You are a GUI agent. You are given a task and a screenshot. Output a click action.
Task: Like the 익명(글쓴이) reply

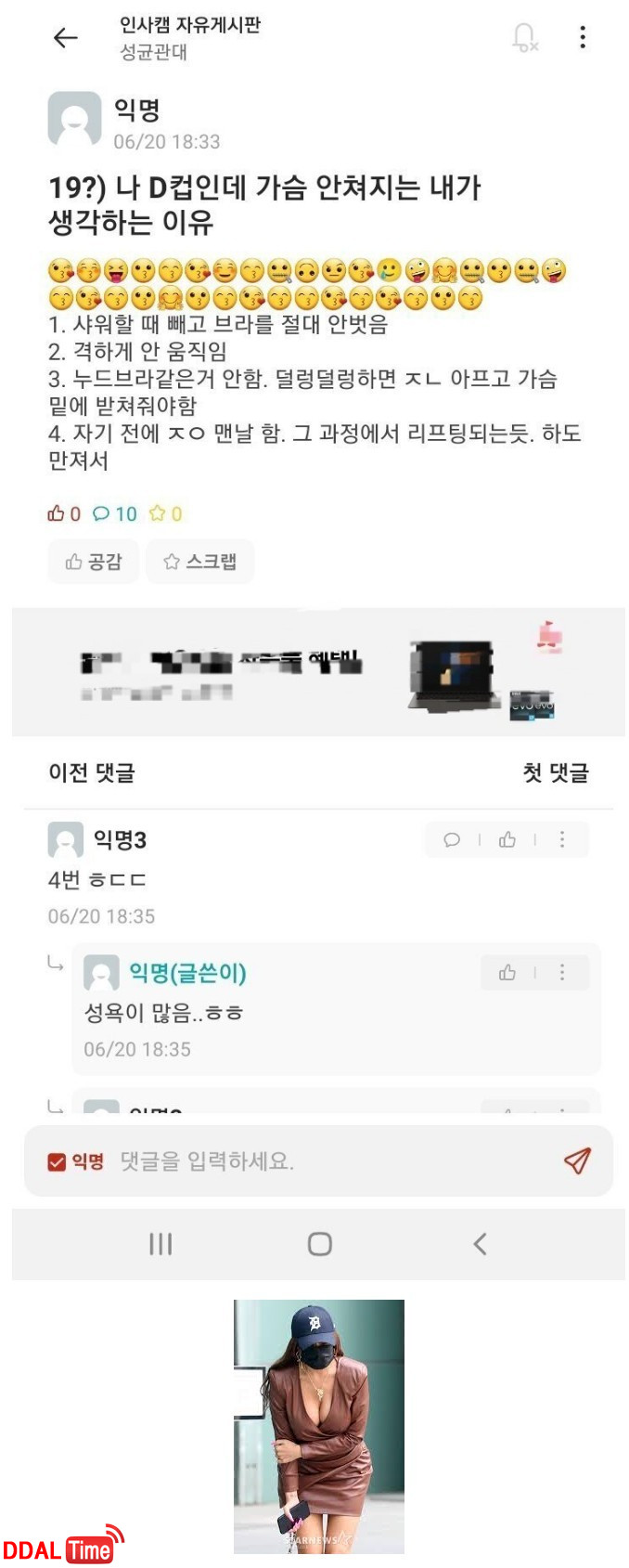click(507, 972)
